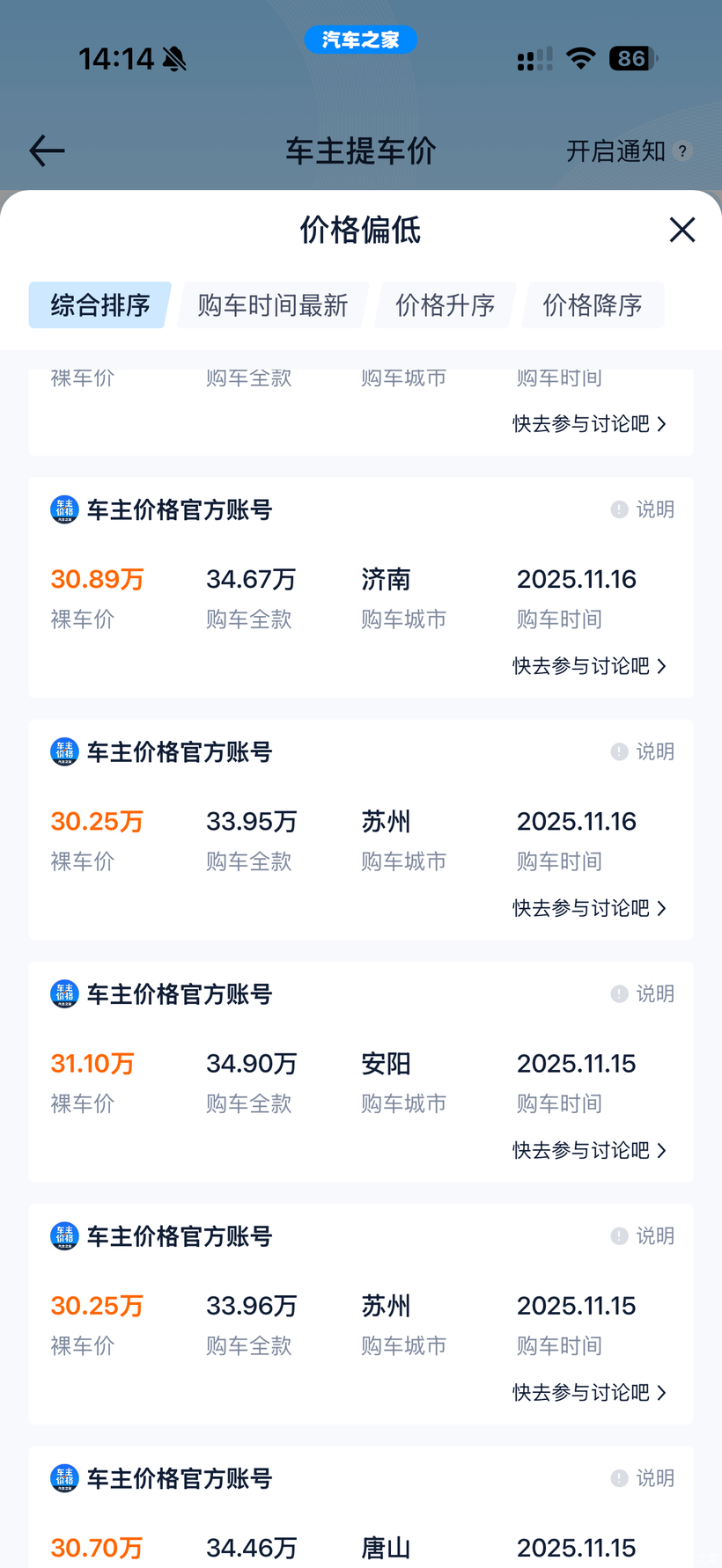The image size is (722, 1568).
Task: Join discussion for 苏州 33.96万 purchase
Action: coord(589,1392)
